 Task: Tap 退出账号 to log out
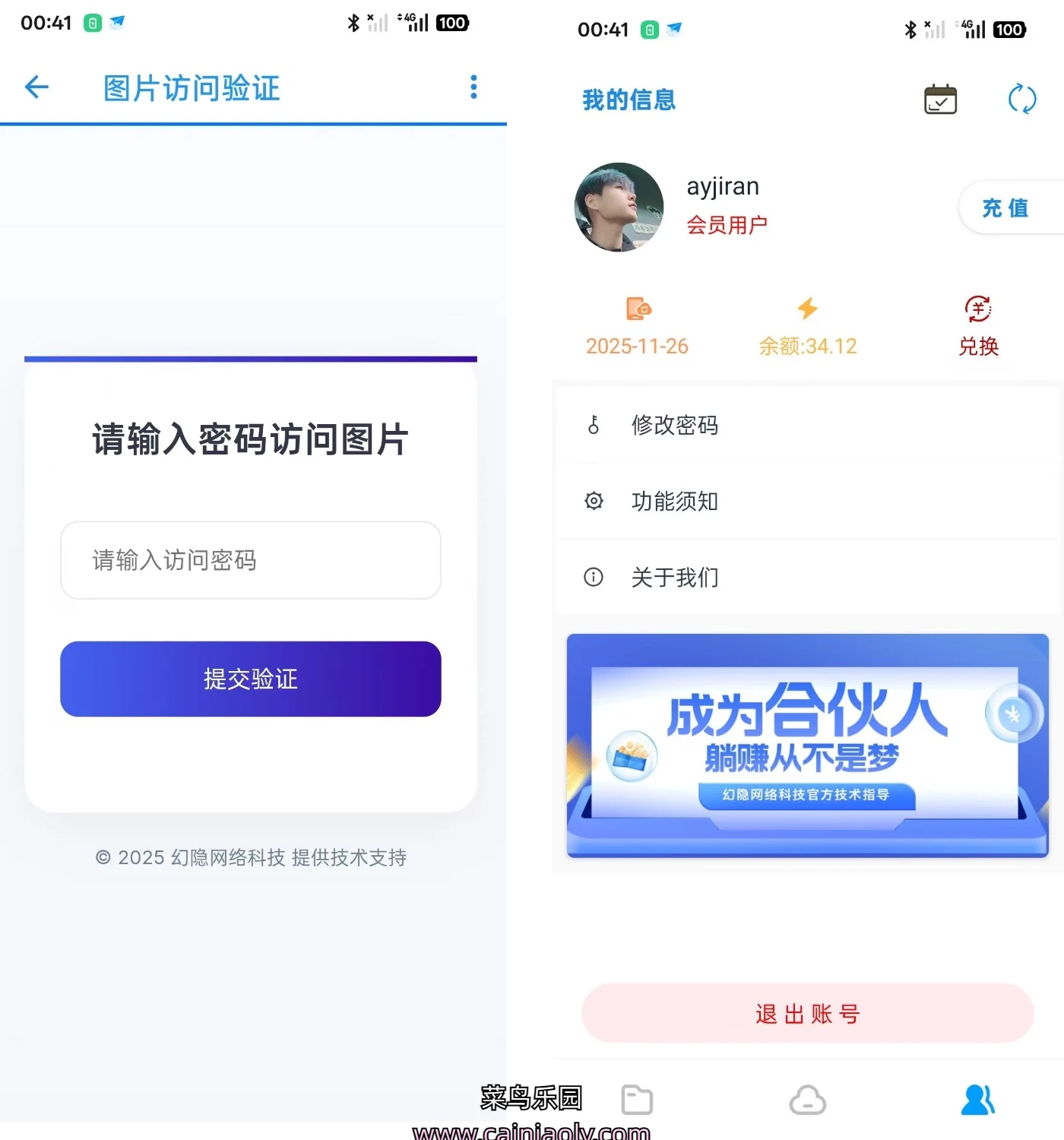coord(807,1013)
